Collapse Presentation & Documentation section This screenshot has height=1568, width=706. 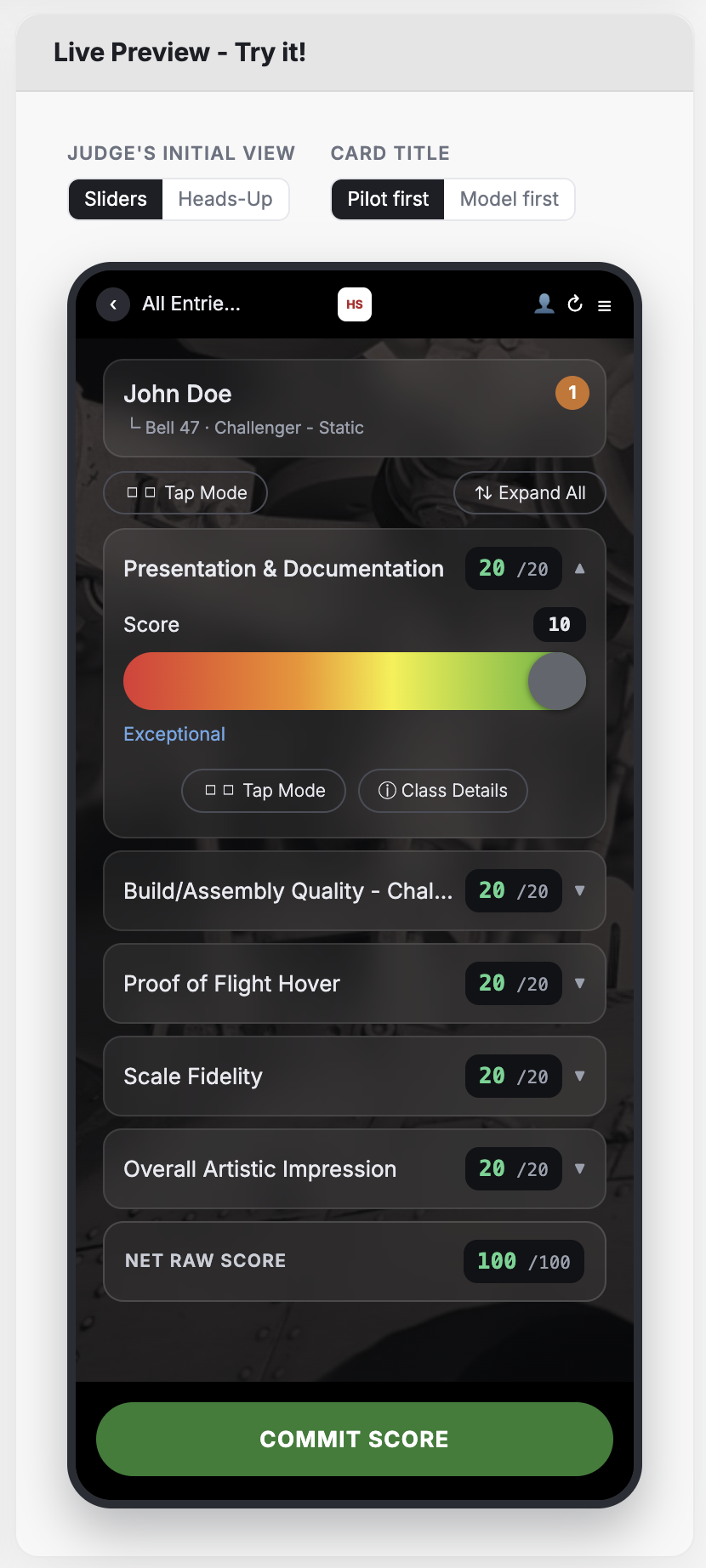pyautogui.click(x=579, y=569)
